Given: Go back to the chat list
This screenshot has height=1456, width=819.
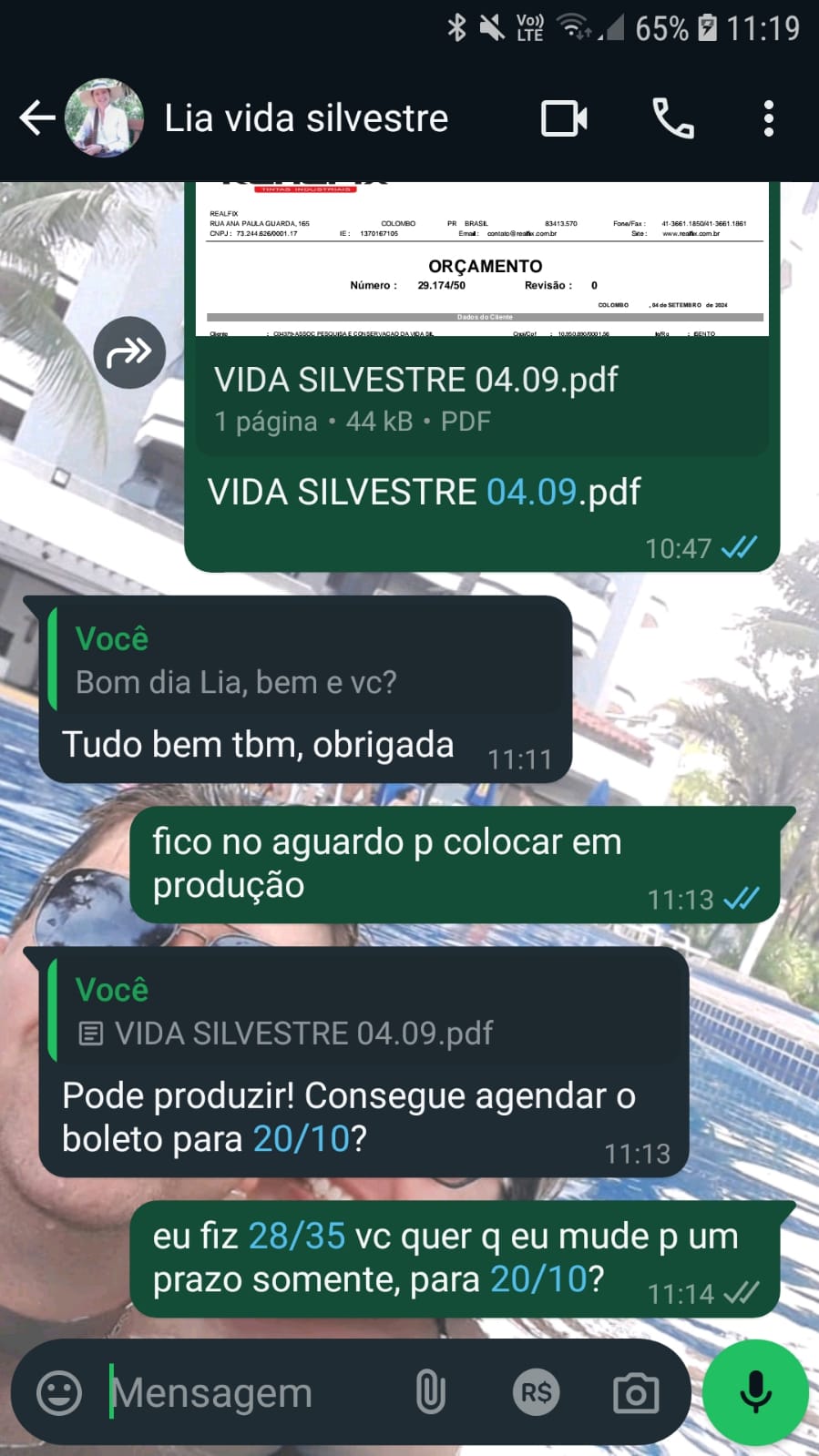Looking at the screenshot, I should [36, 118].
